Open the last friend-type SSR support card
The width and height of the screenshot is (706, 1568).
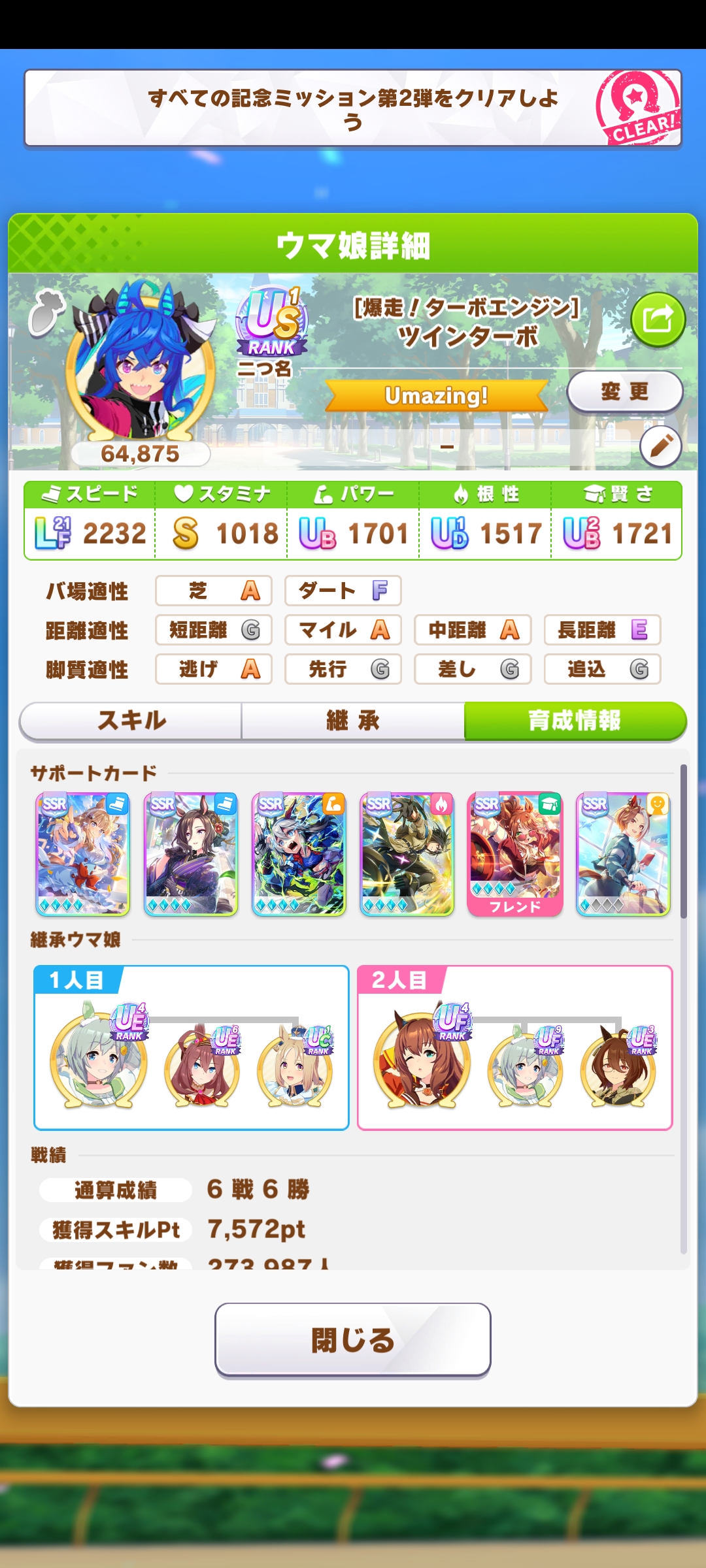click(623, 854)
